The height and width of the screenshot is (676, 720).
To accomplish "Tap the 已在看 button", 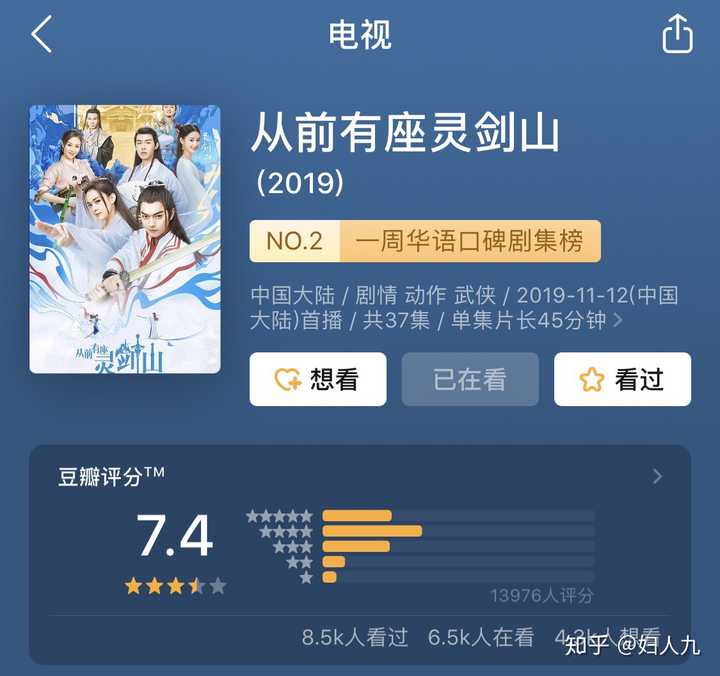I will point(470,379).
